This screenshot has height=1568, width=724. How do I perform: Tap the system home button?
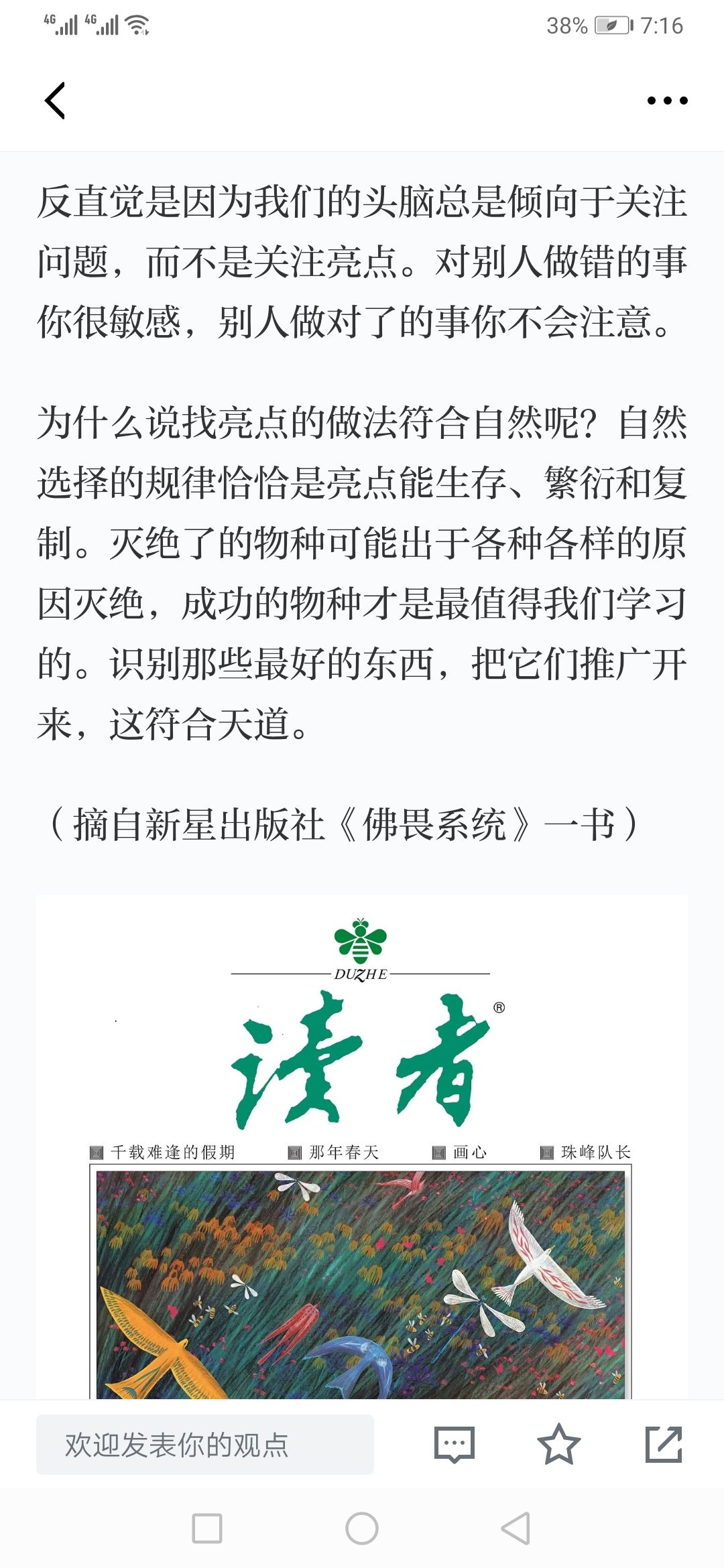point(362,1528)
